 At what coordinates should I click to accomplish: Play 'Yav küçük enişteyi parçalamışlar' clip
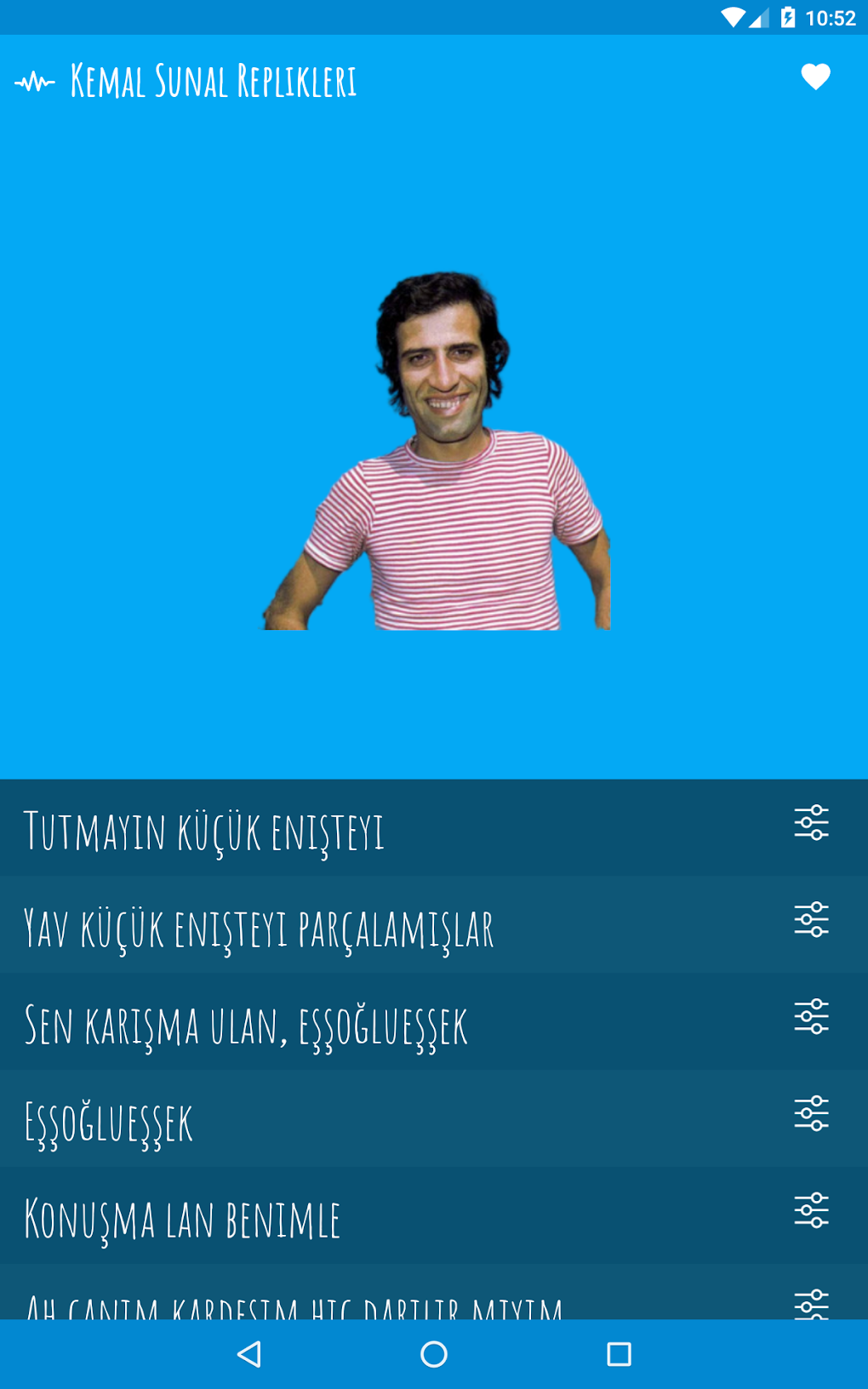[259, 928]
